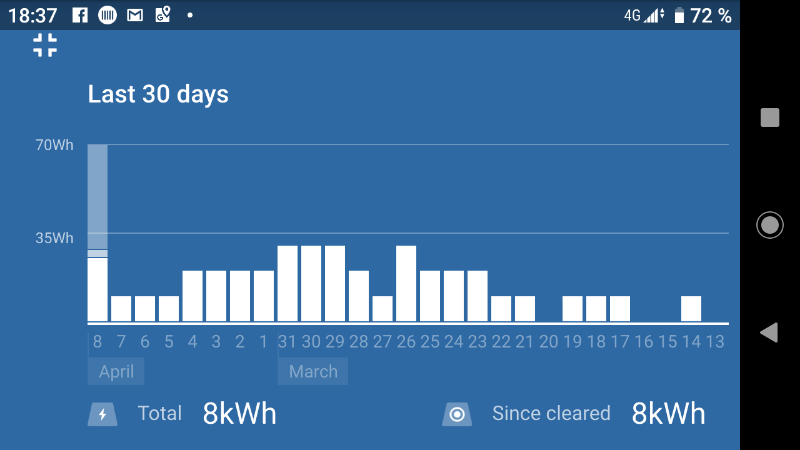Image resolution: width=800 pixels, height=450 pixels.
Task: Open the recent apps overview
Action: [x=769, y=118]
